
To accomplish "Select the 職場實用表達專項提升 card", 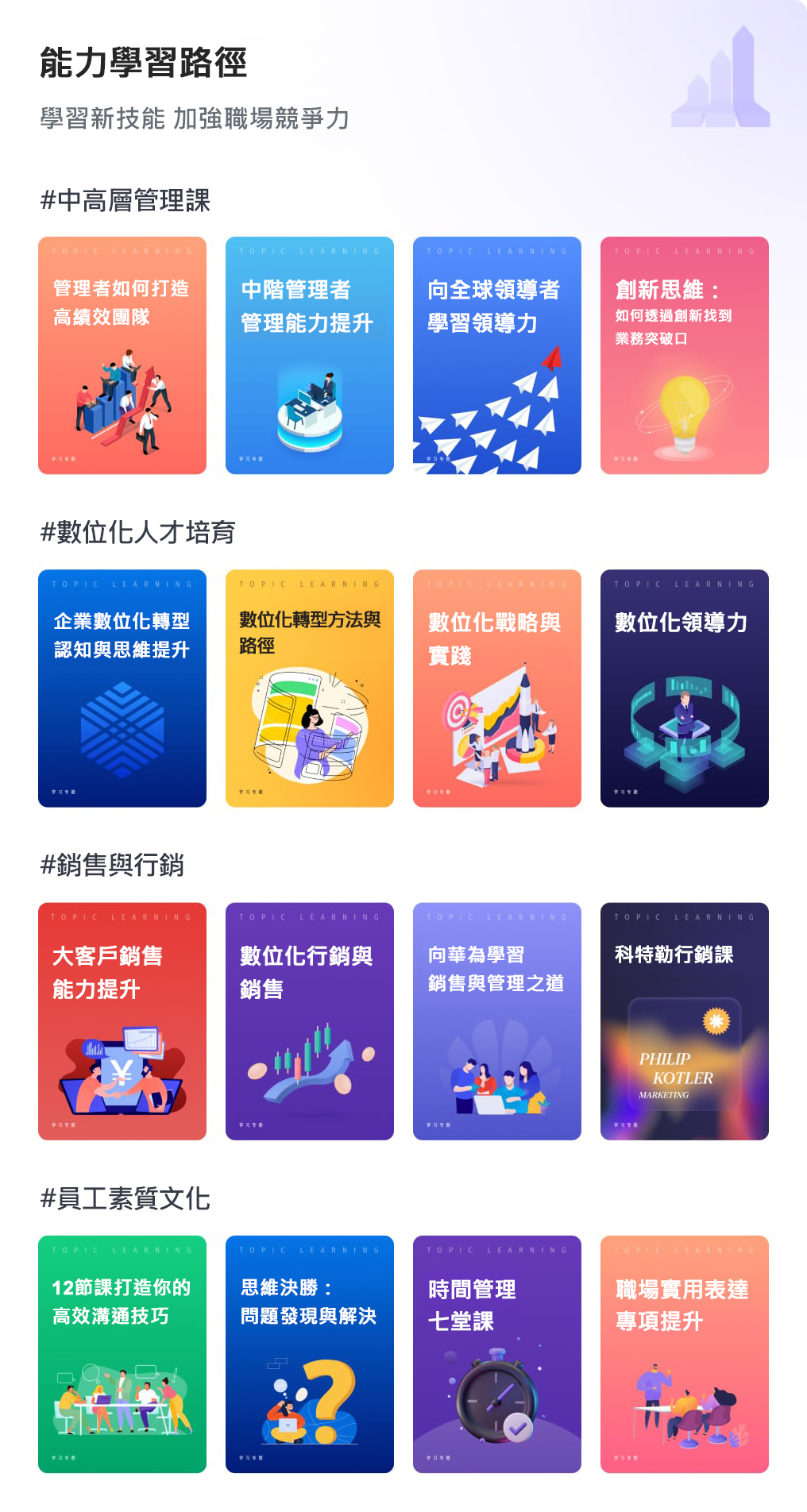I will click(x=685, y=1354).
